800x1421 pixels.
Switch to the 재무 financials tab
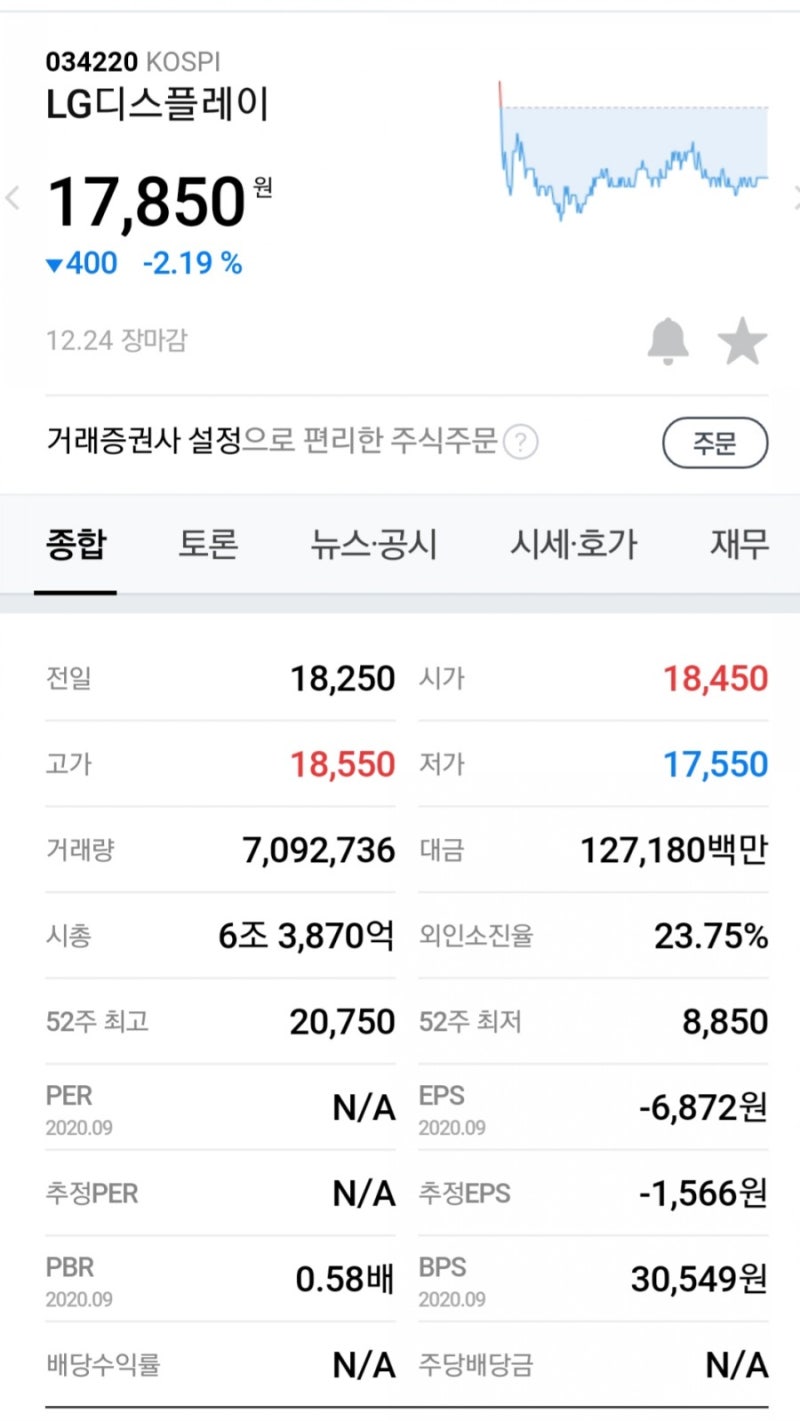(x=738, y=544)
